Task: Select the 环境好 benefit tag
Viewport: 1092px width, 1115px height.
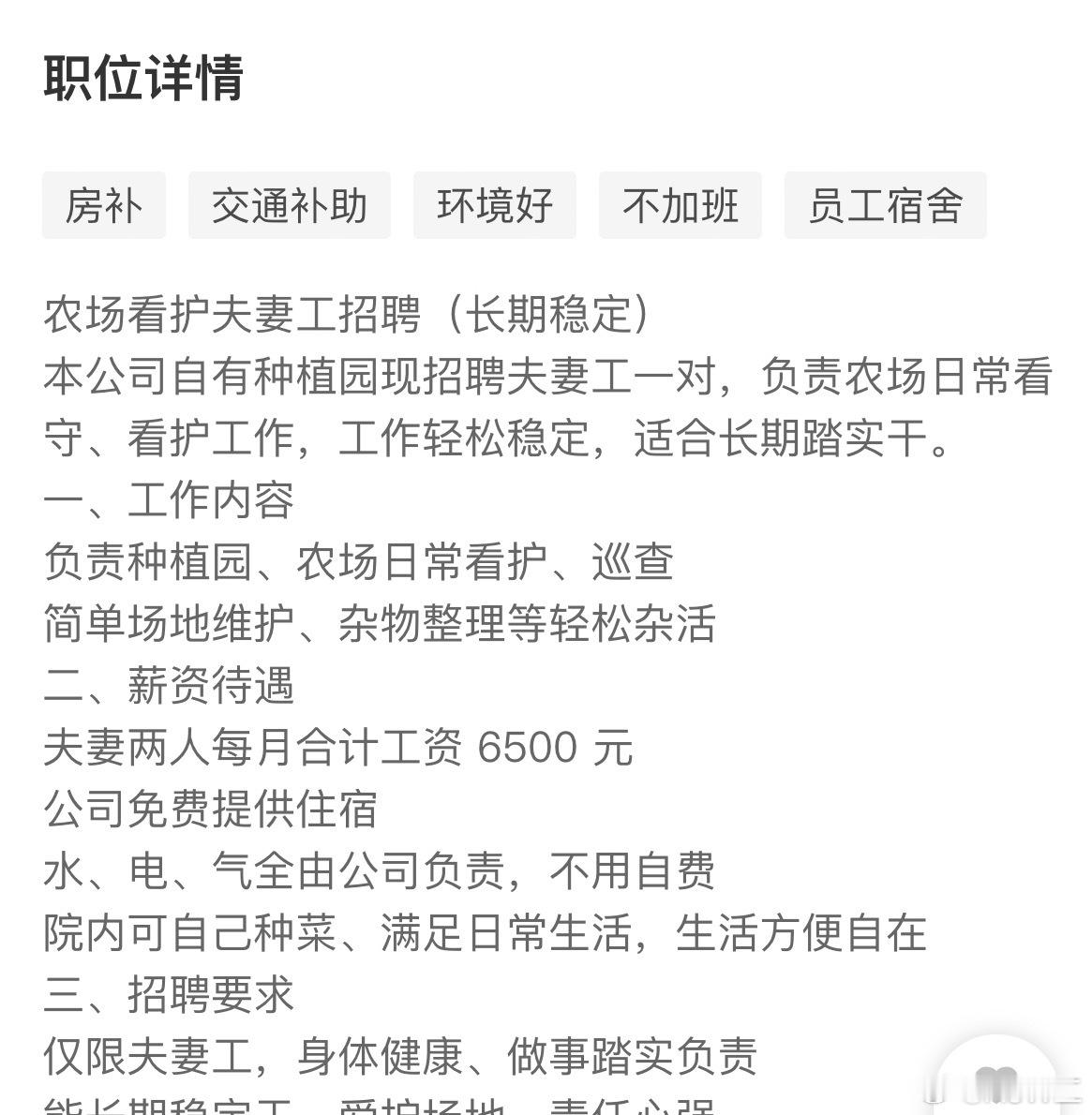Action: (494, 206)
